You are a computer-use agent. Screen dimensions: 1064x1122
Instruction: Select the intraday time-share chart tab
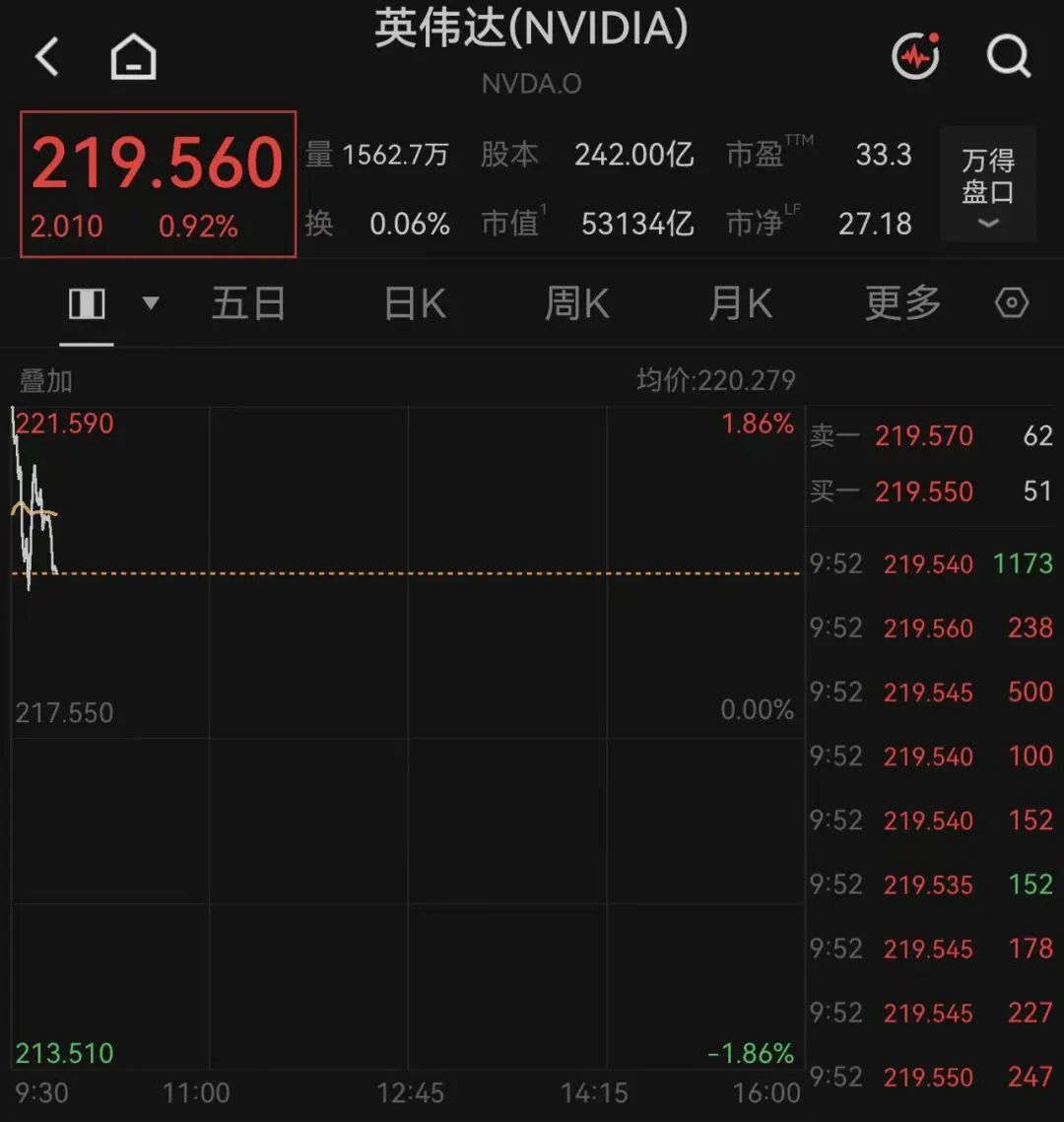87,303
